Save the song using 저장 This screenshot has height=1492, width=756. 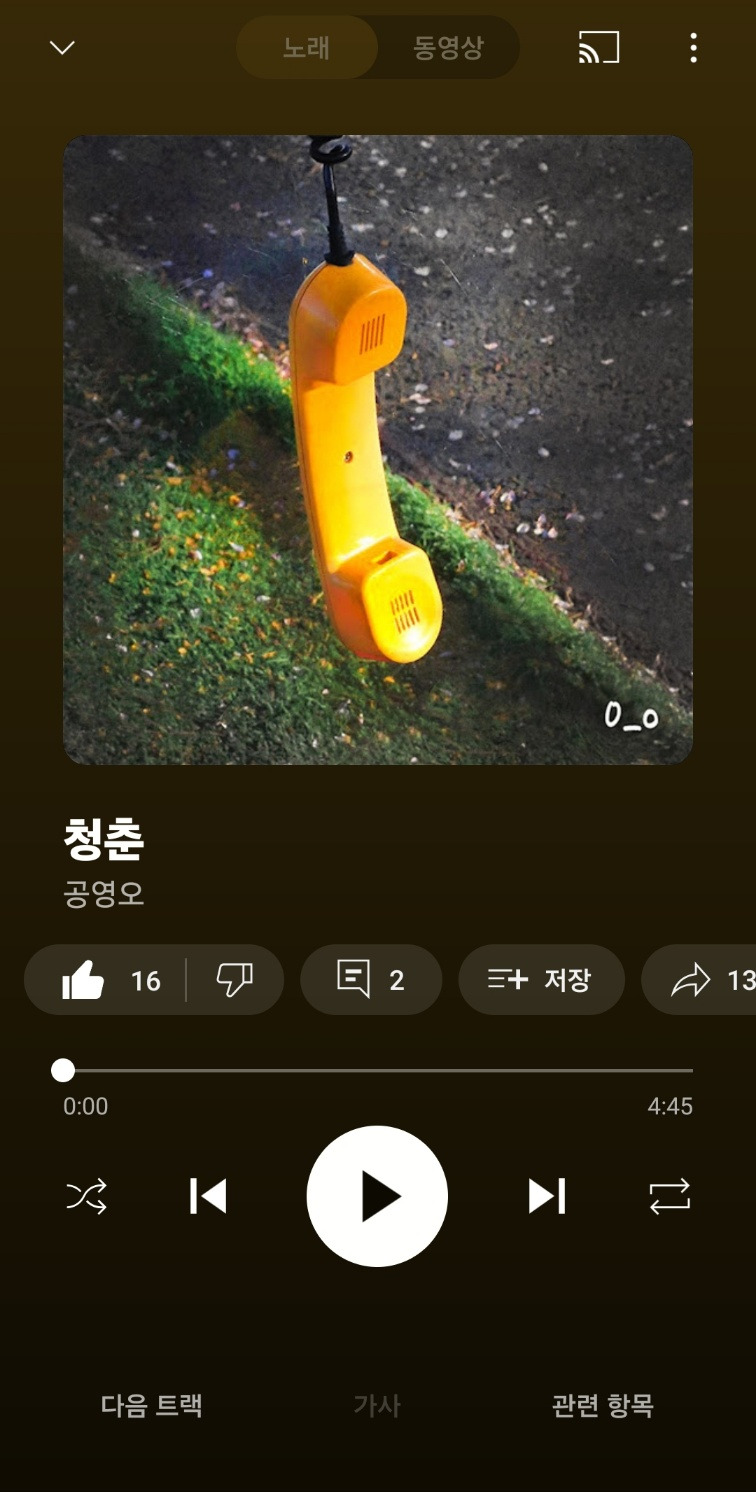coord(541,980)
